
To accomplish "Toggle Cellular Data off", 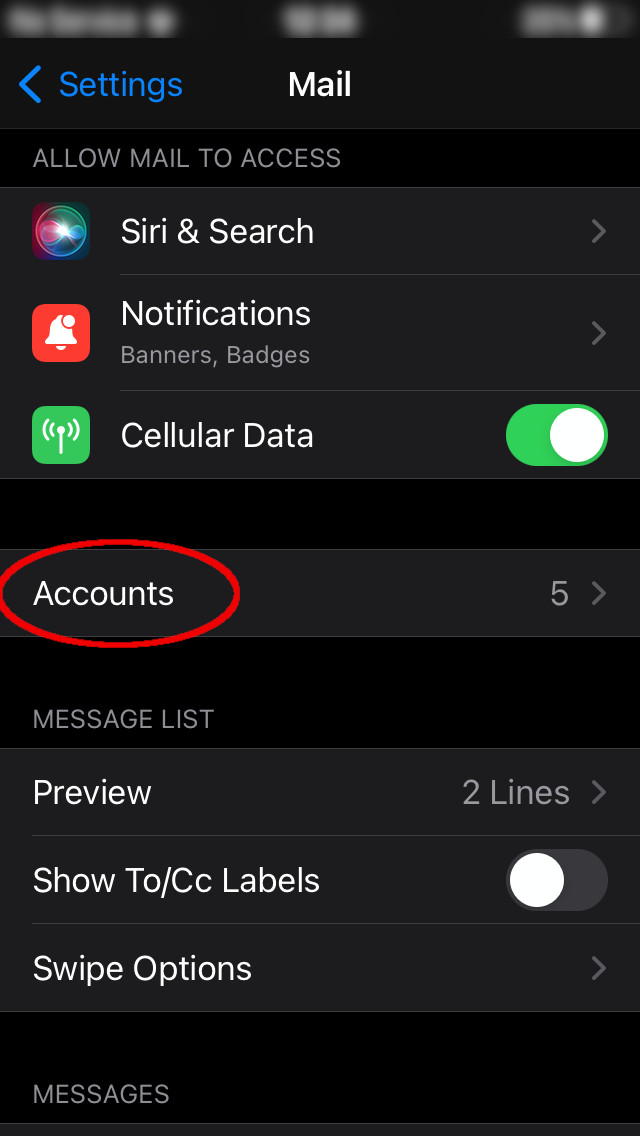I will click(x=556, y=435).
